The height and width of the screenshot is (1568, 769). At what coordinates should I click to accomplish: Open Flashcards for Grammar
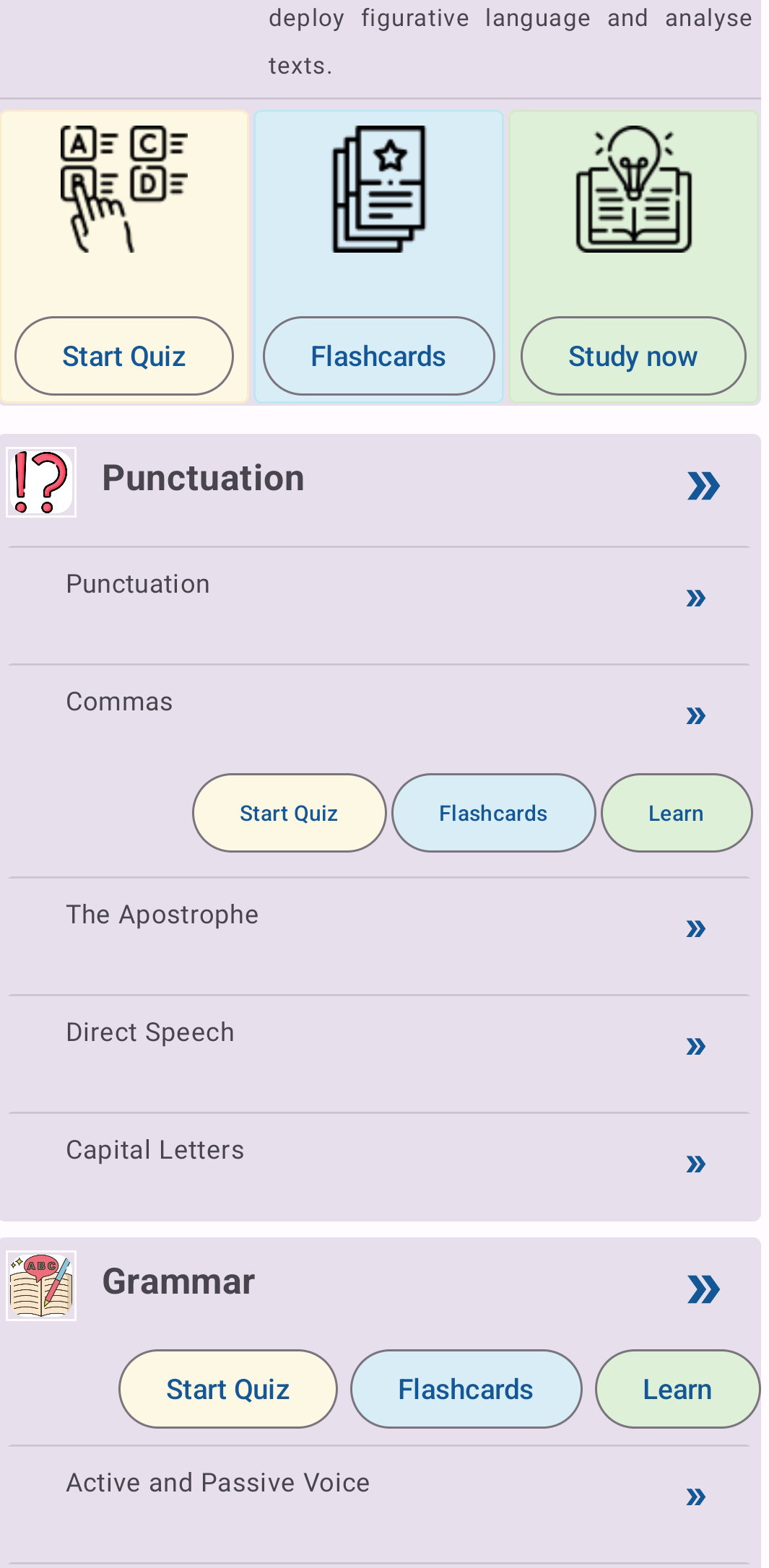tap(466, 1389)
